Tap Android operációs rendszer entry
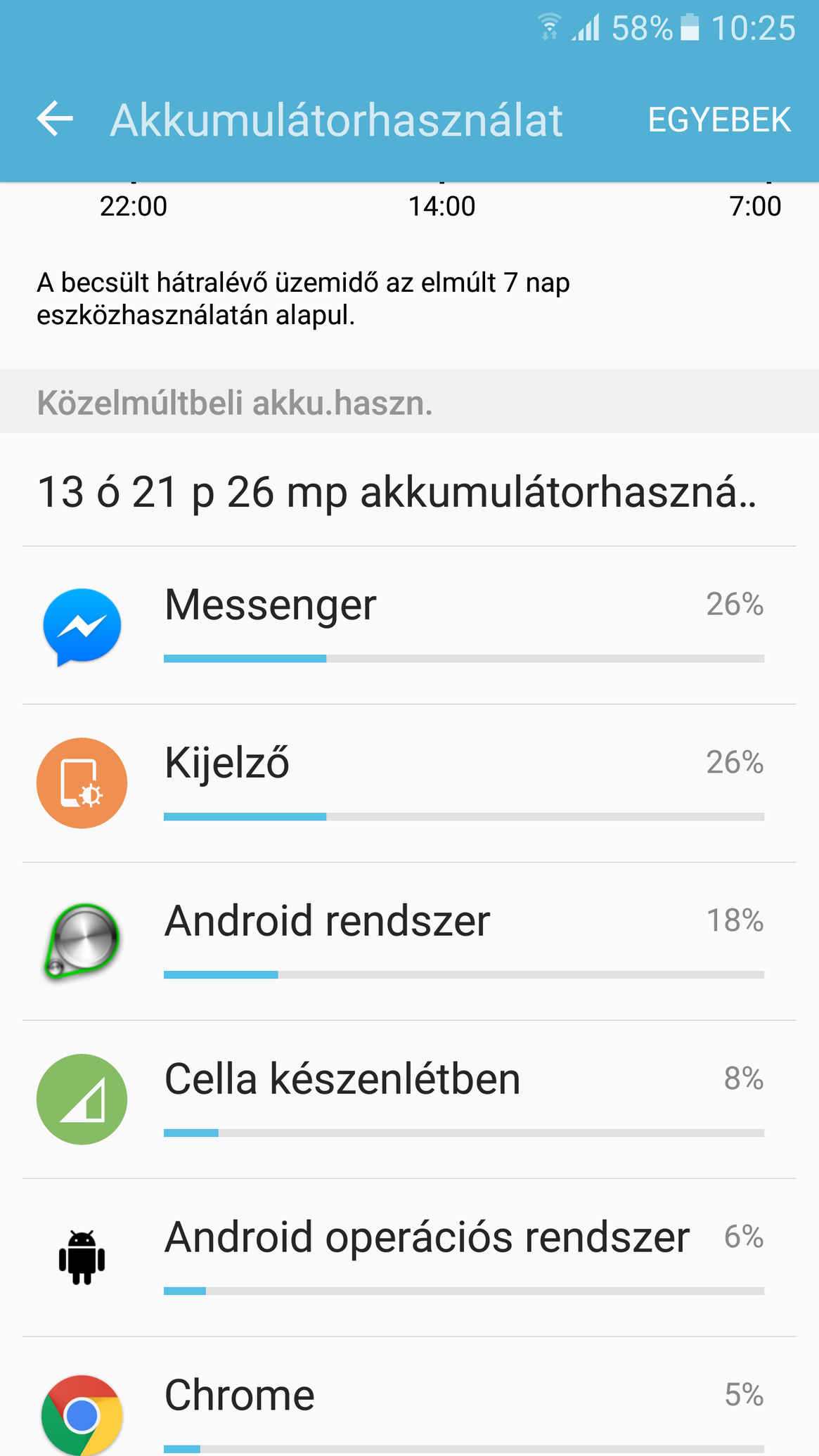 (409, 1258)
